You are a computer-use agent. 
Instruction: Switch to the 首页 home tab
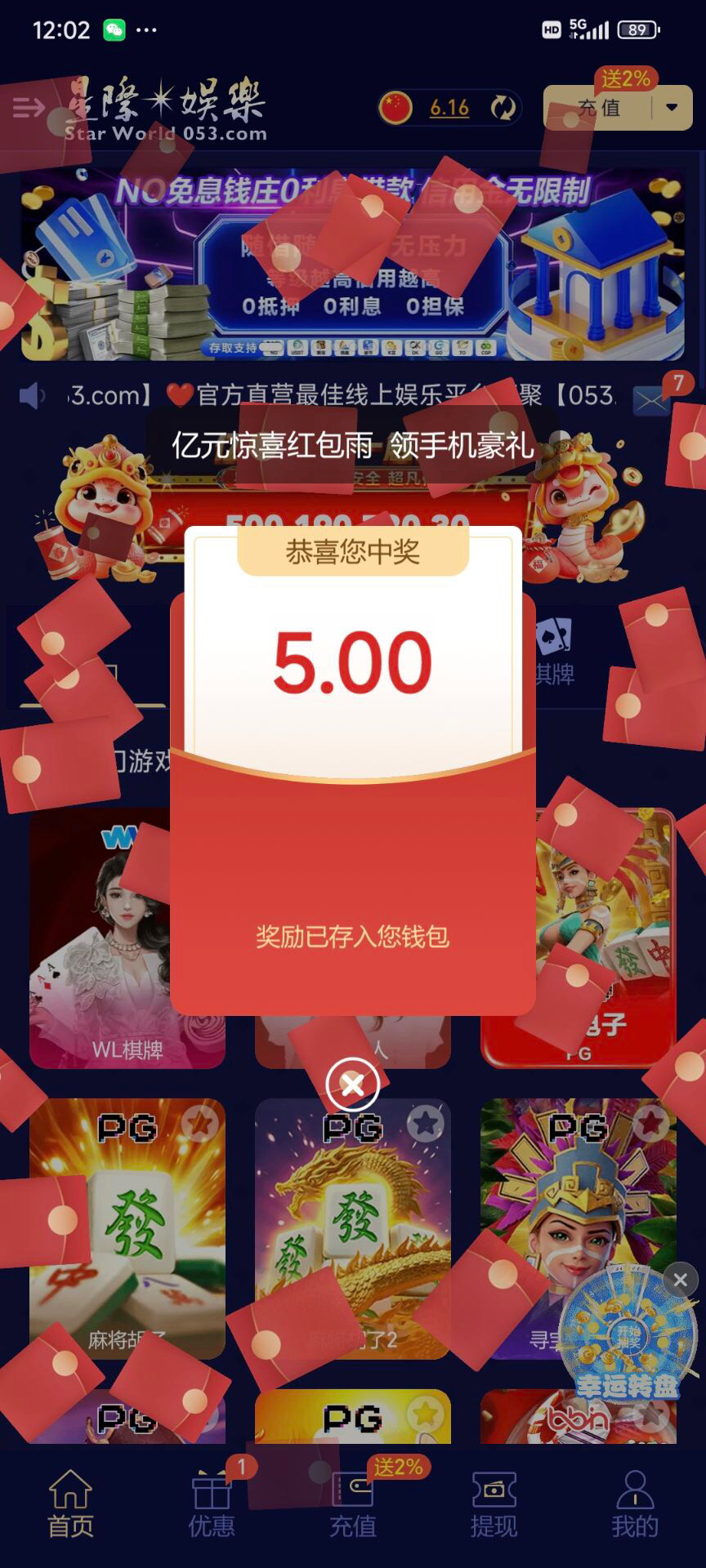click(70, 1504)
